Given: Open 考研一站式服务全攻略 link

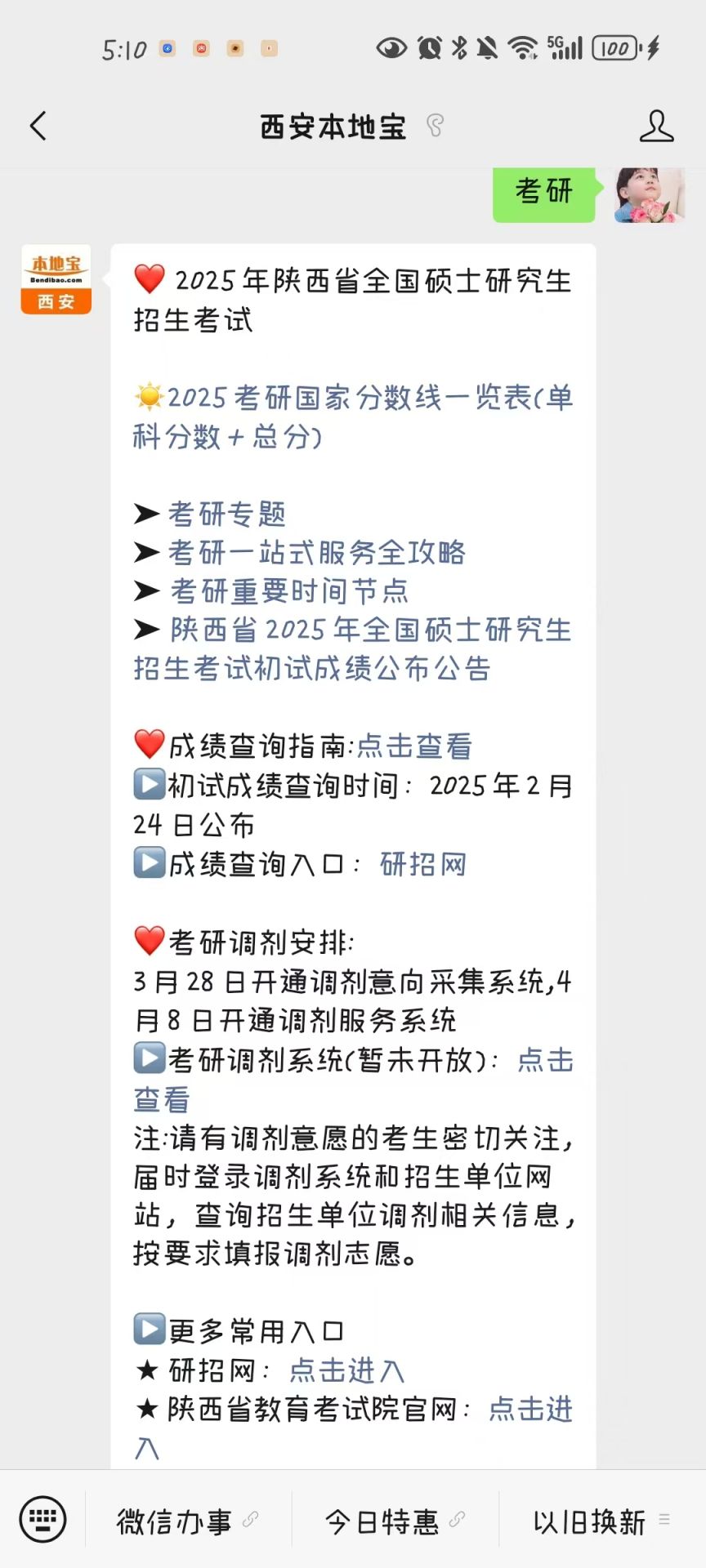Looking at the screenshot, I should click(x=316, y=552).
